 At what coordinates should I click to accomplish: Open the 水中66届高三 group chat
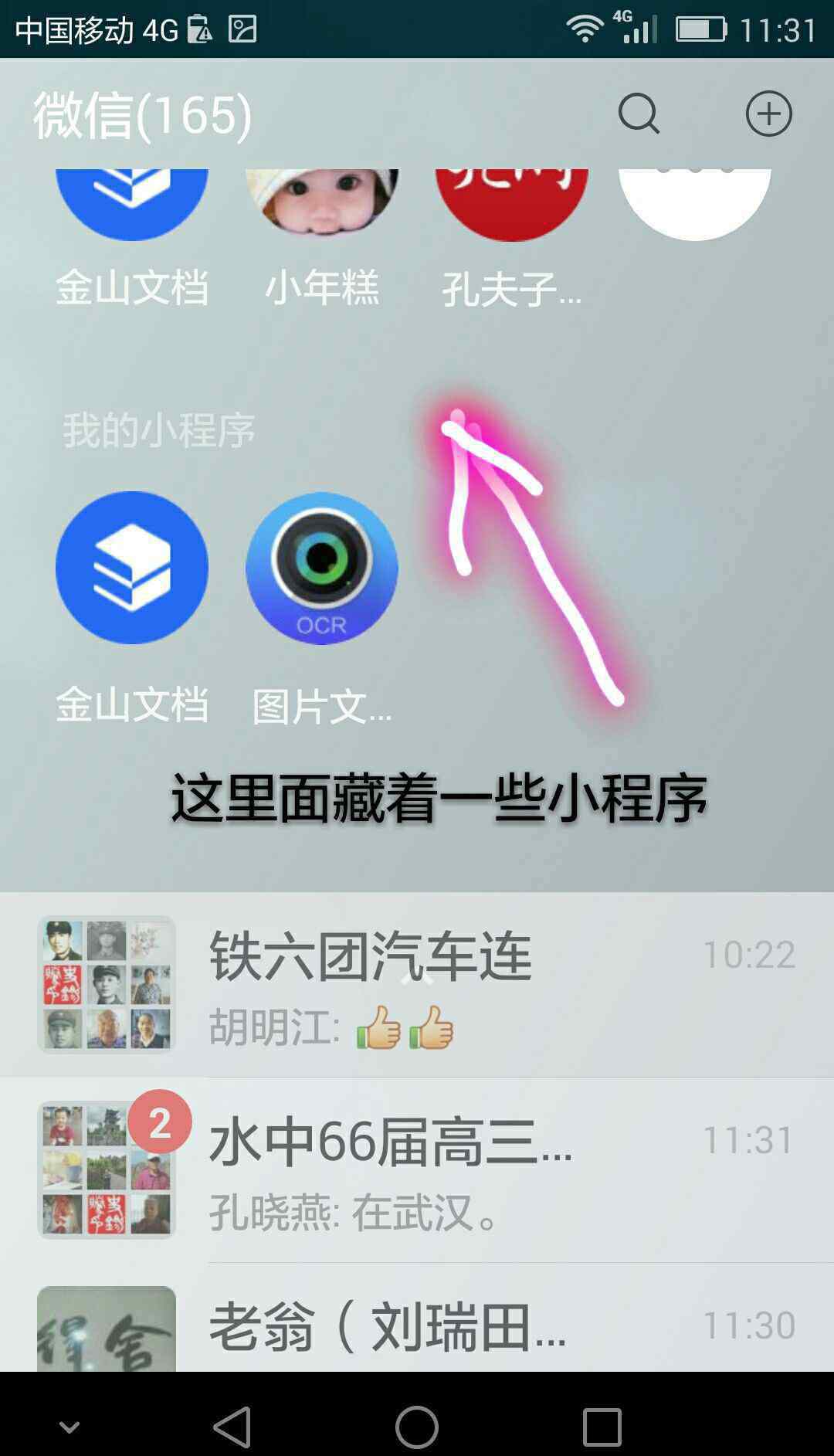coord(417,1170)
